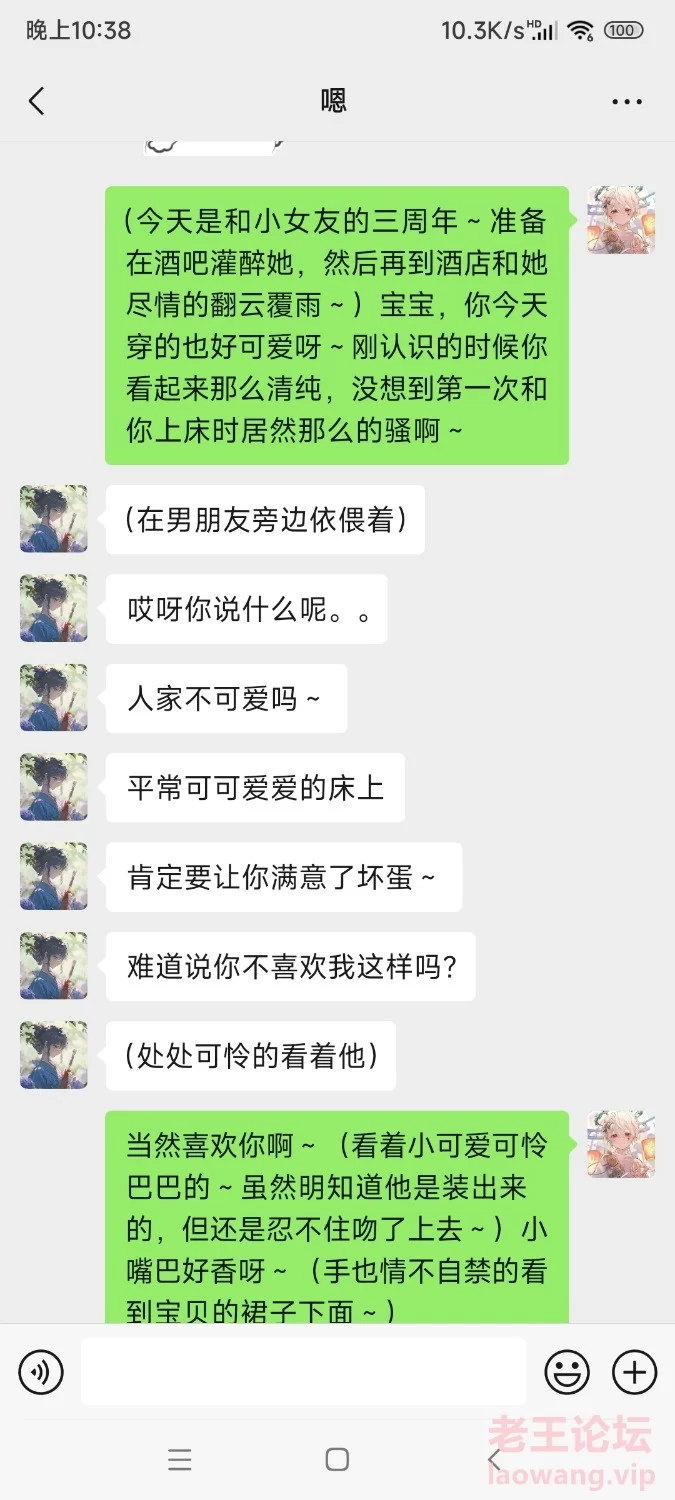This screenshot has height=1500, width=675.
Task: Open the emoji sticker panel
Action: click(567, 1372)
